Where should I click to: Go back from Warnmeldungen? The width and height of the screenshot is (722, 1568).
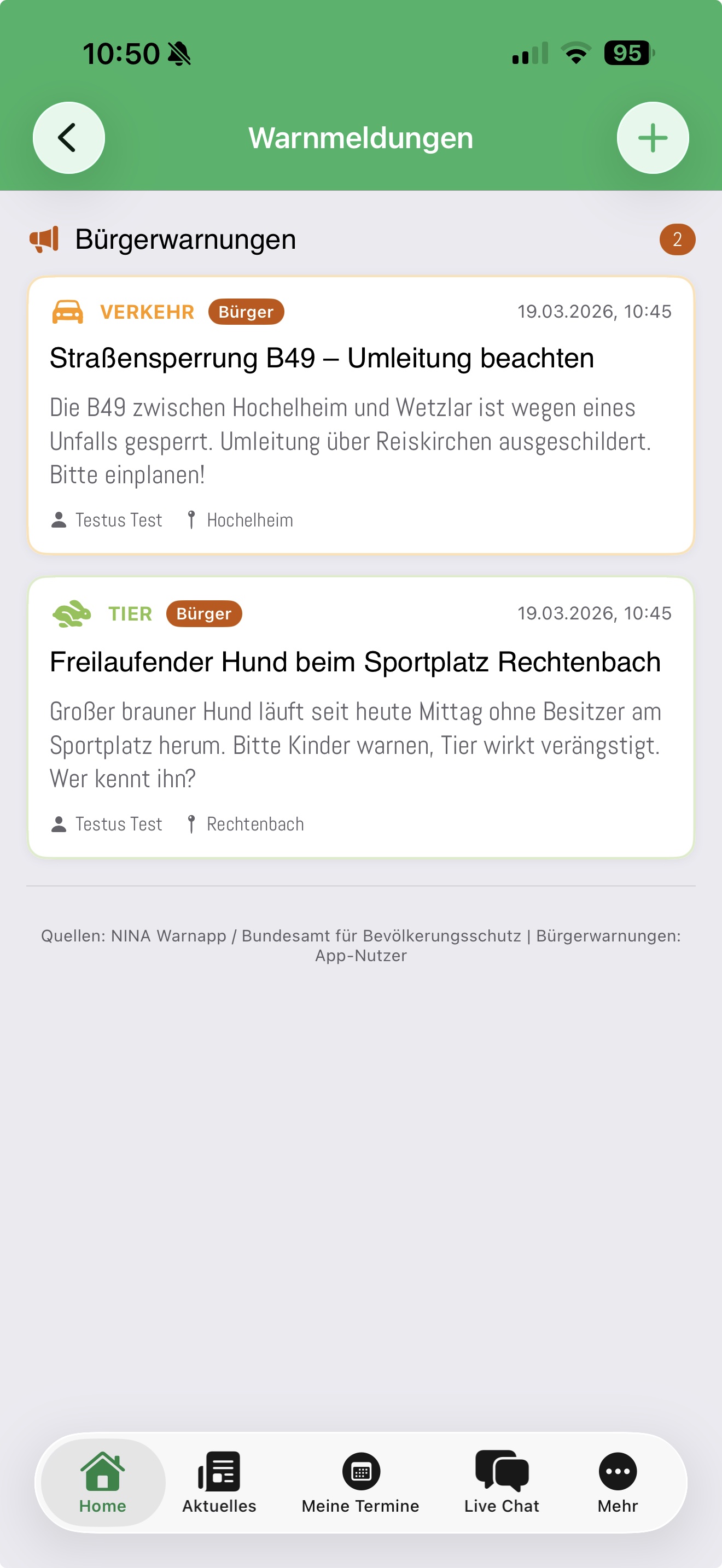[x=68, y=138]
